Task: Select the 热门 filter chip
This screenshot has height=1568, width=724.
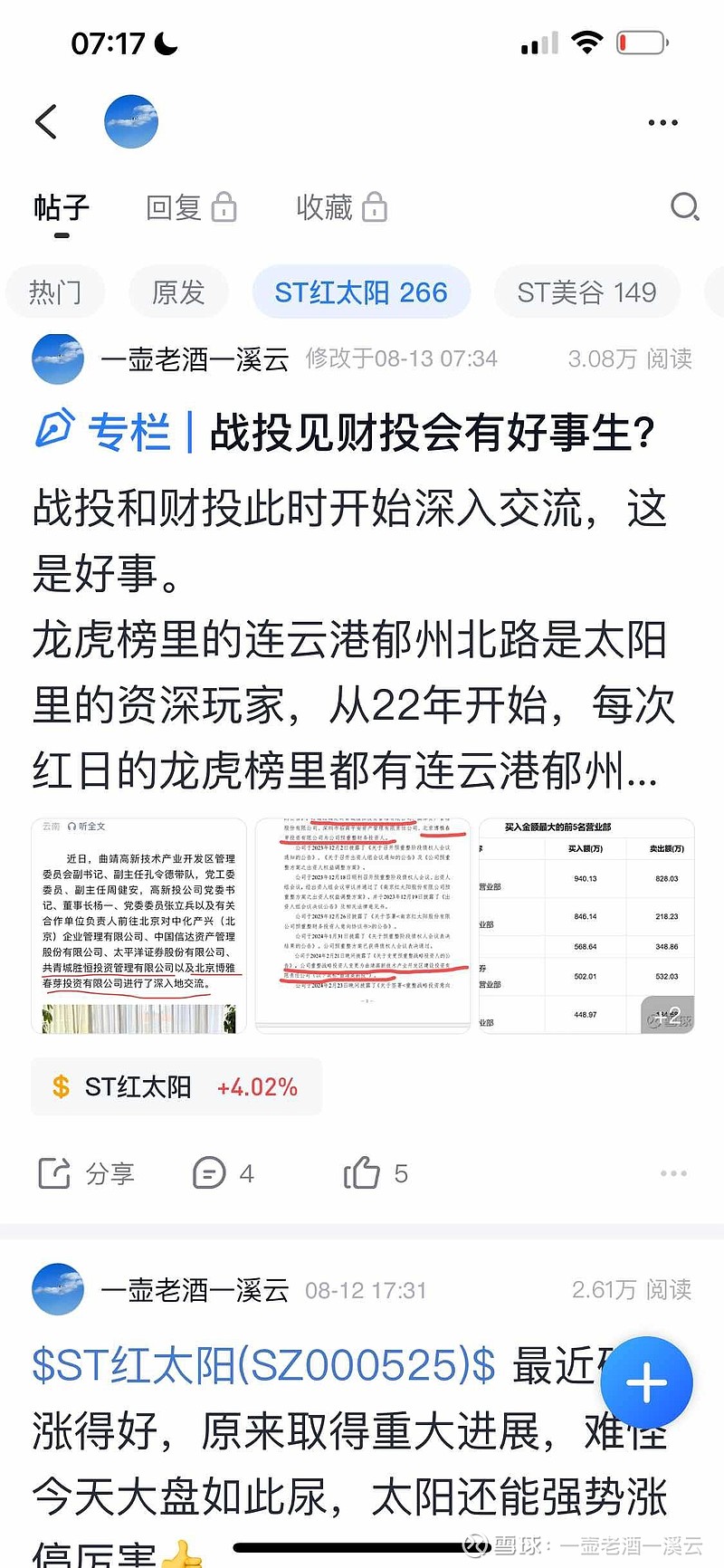Action: tap(55, 292)
